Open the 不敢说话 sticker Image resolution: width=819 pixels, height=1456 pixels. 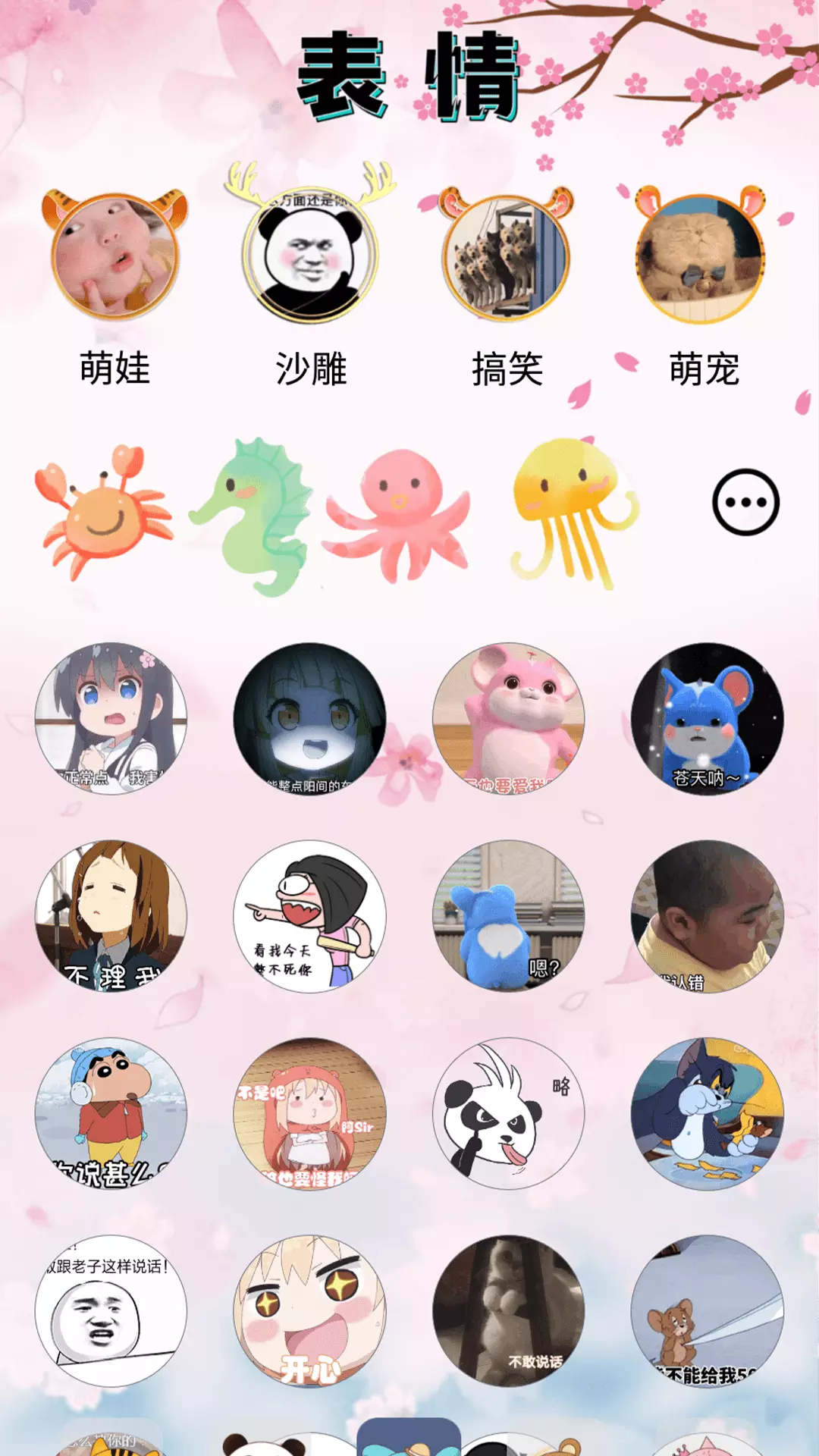click(x=509, y=1311)
